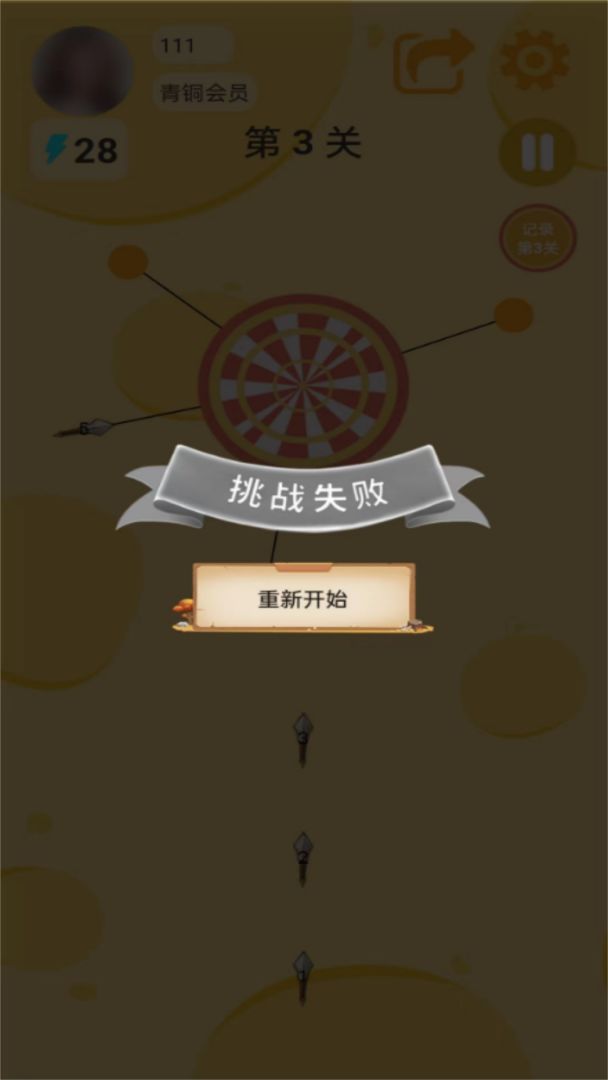
Task: Share the game via share icon
Action: click(432, 62)
